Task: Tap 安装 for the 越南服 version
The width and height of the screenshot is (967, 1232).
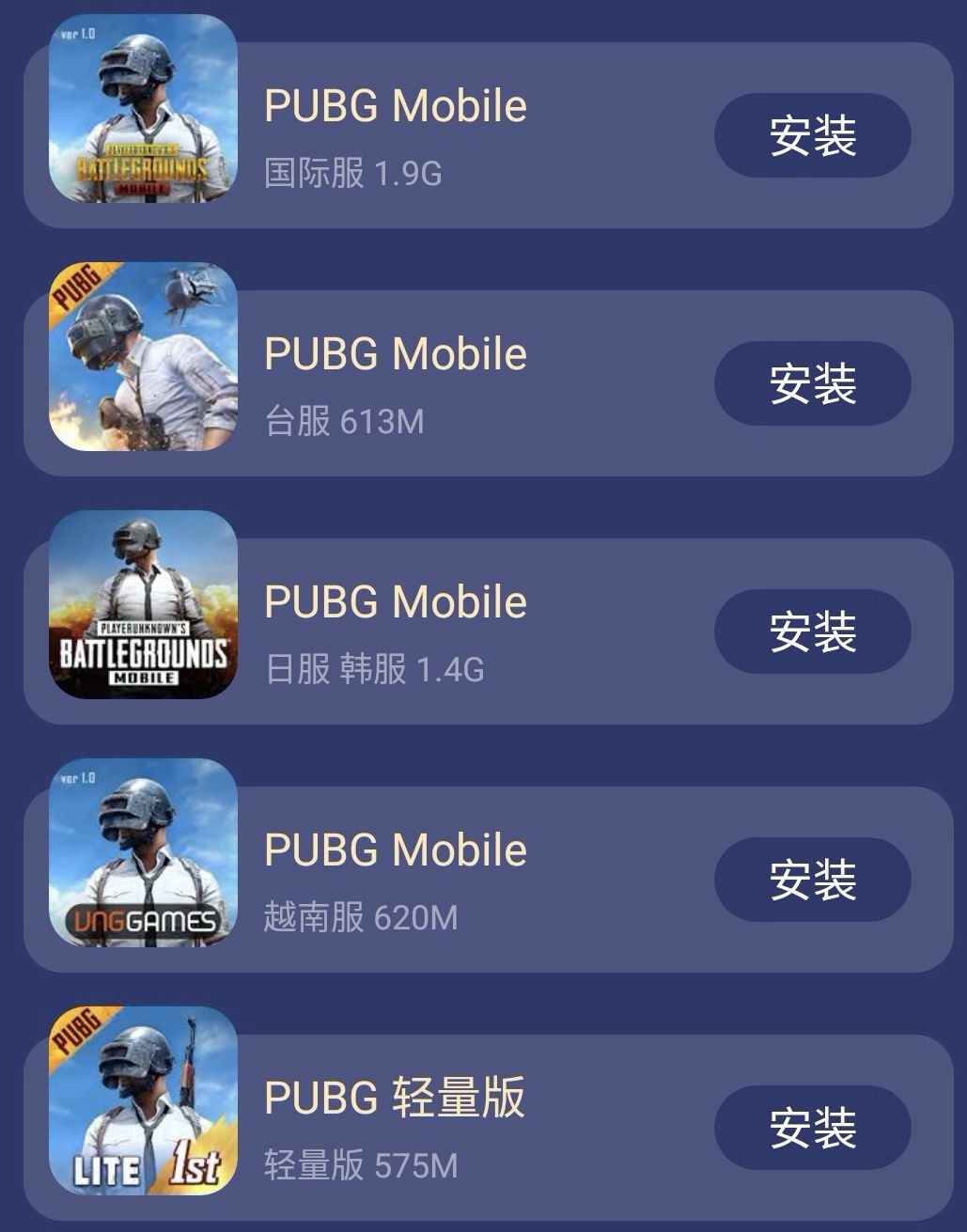Action: point(811,881)
